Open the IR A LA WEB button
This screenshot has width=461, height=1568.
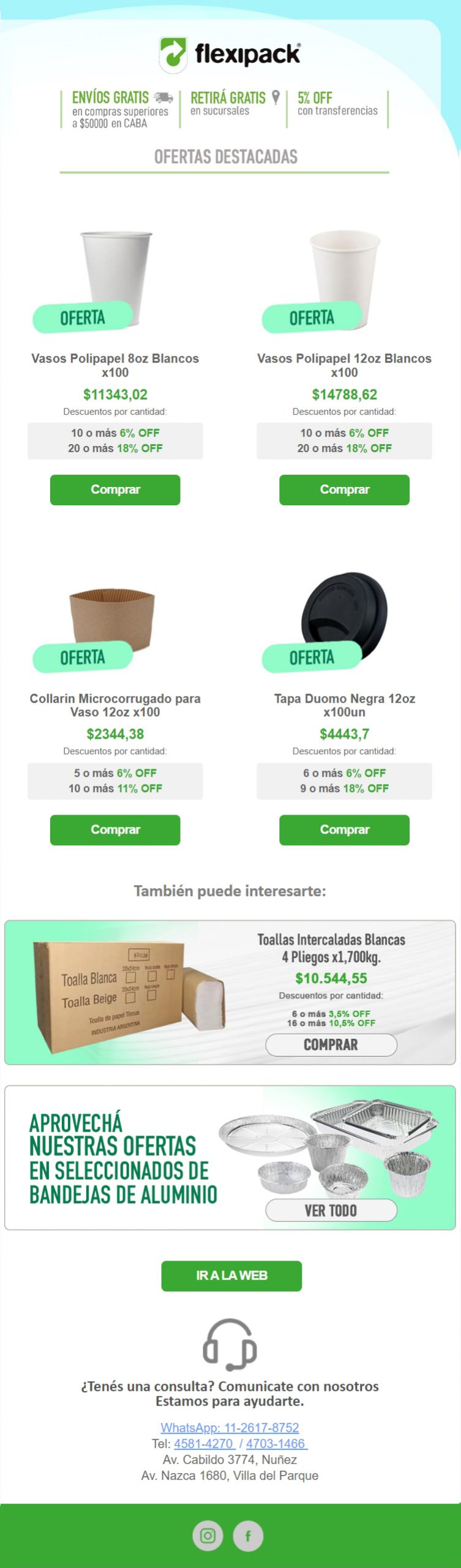[x=231, y=1275]
